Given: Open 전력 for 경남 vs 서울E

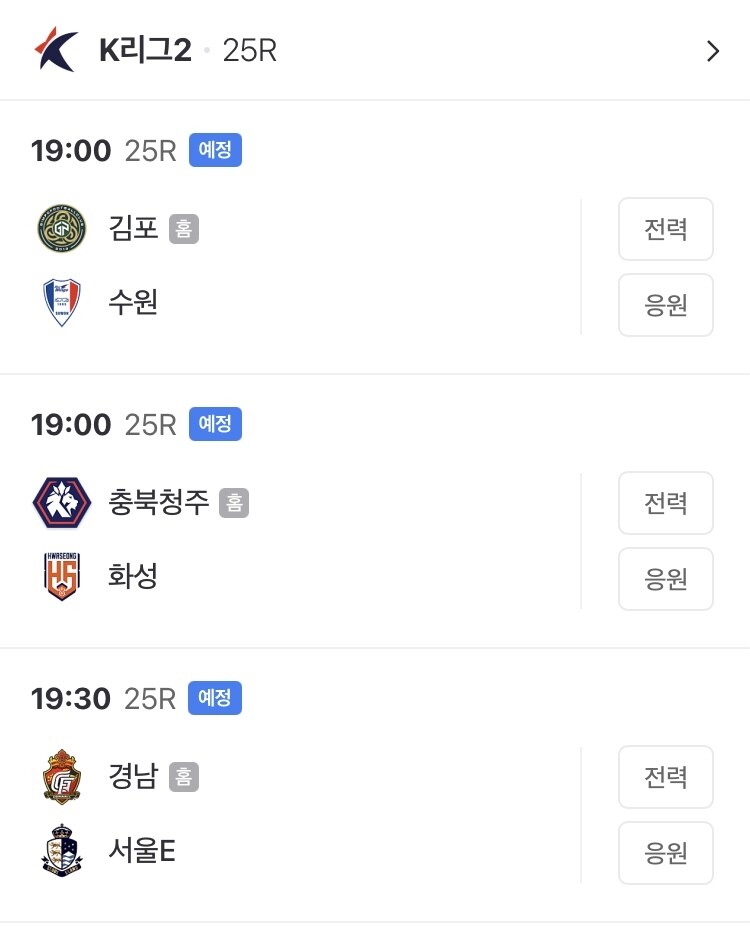Looking at the screenshot, I should (x=666, y=777).
